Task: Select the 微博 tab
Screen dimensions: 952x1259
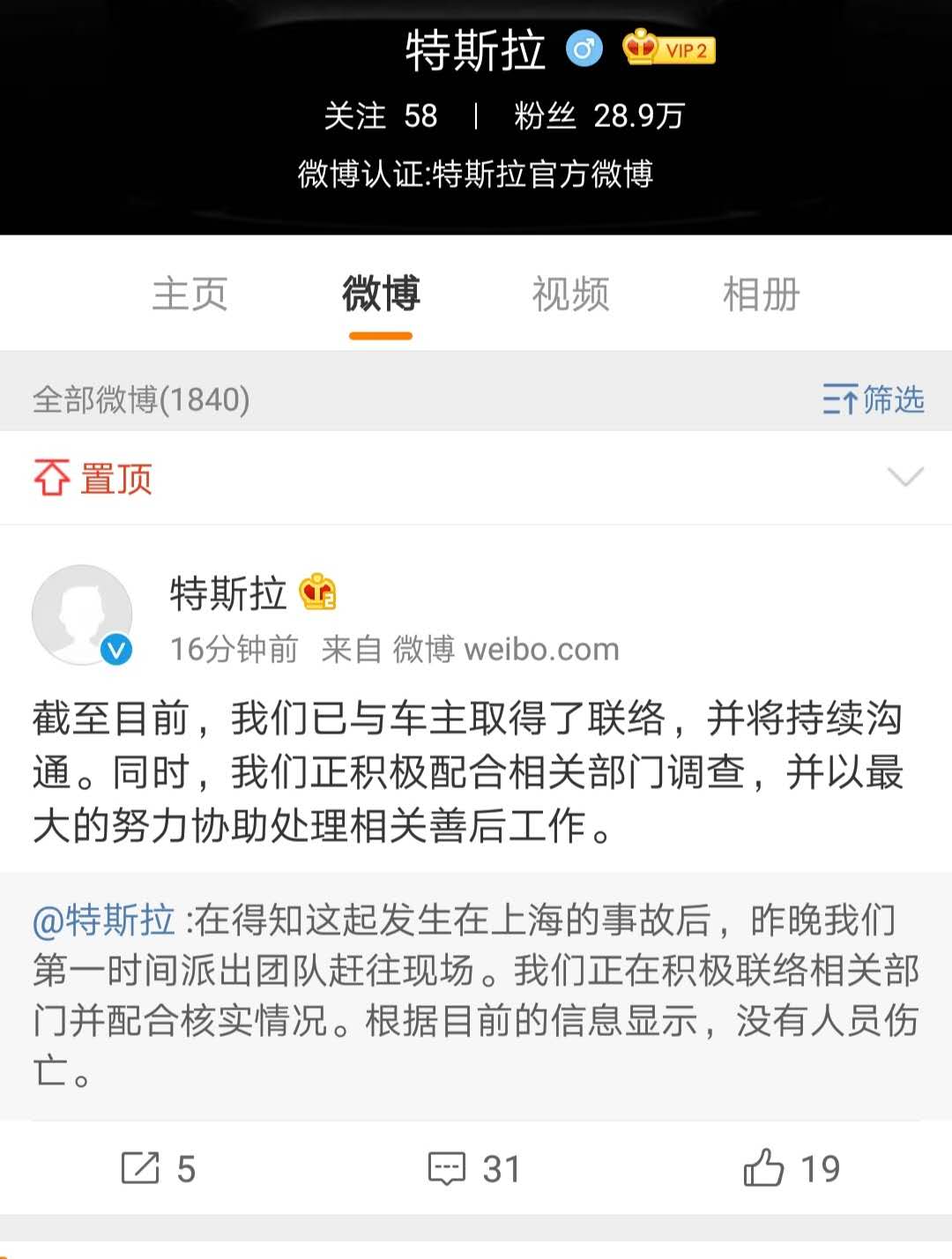Action: pos(381,294)
